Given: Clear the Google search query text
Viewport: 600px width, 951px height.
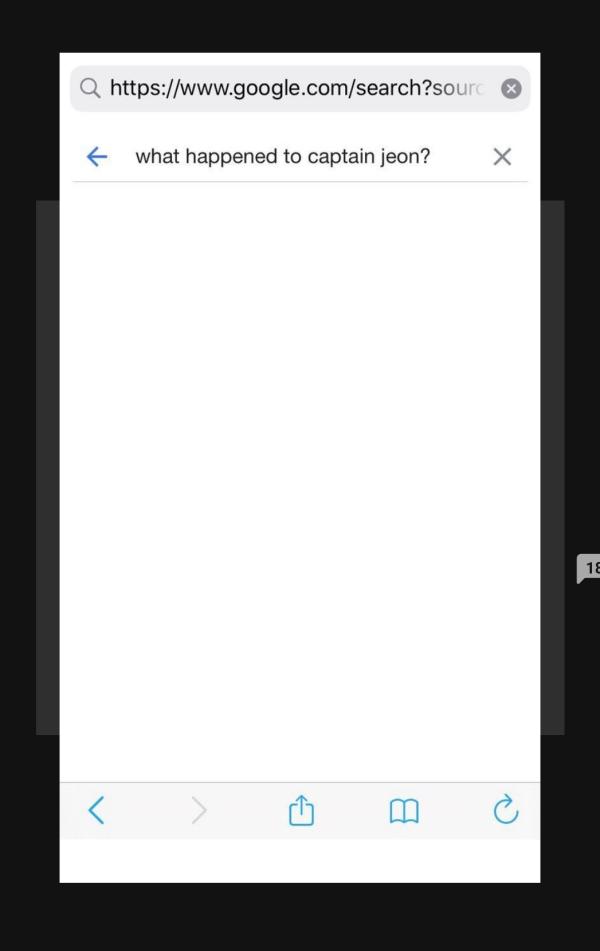Looking at the screenshot, I should pyautogui.click(x=503, y=156).
